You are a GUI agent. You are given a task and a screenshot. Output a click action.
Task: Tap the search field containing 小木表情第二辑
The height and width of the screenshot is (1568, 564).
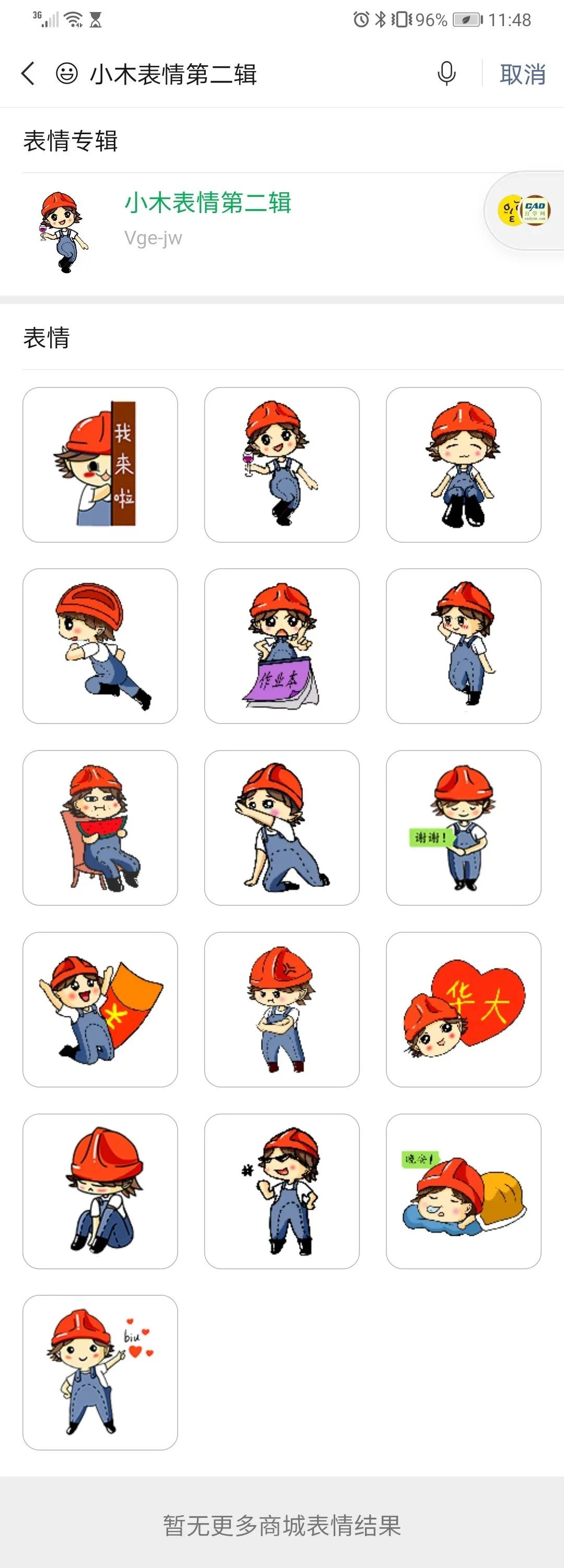[243, 74]
